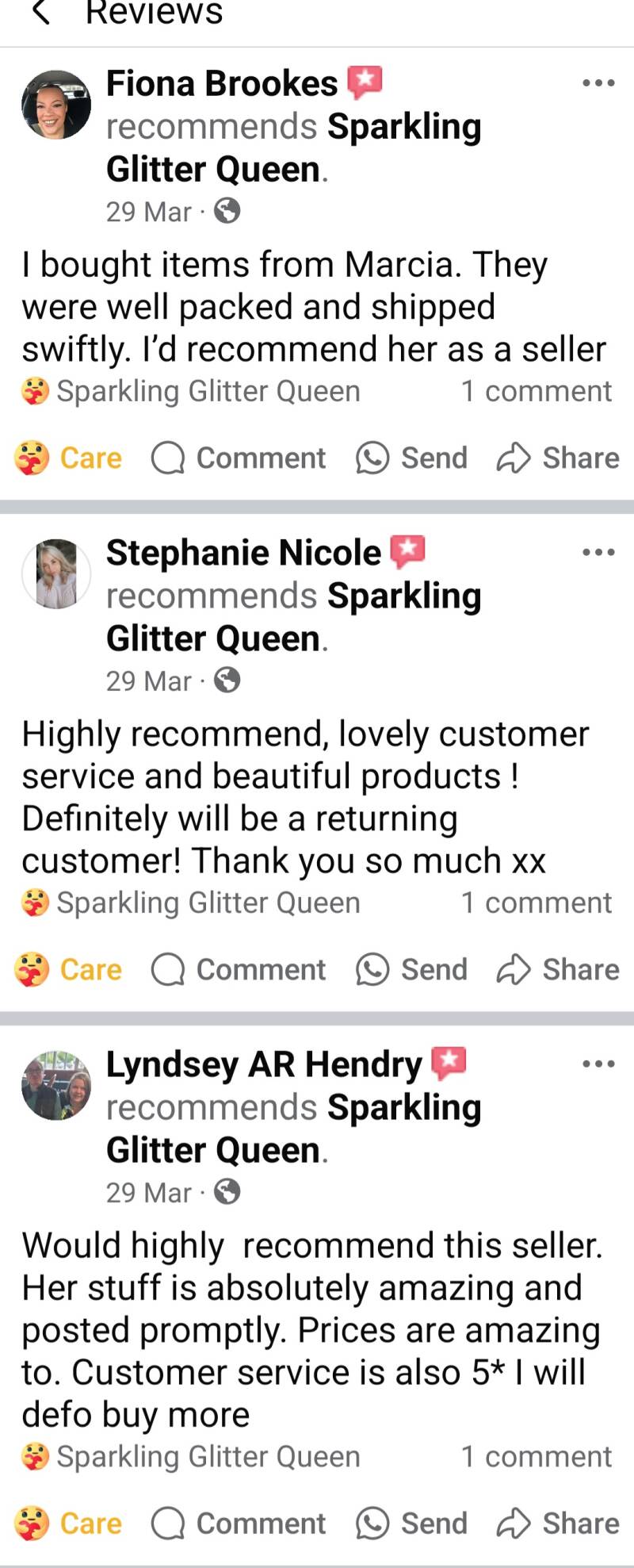Image resolution: width=634 pixels, height=1568 pixels.
Task: Open Stephanie Nicole's profile picture
Action: (x=55, y=574)
